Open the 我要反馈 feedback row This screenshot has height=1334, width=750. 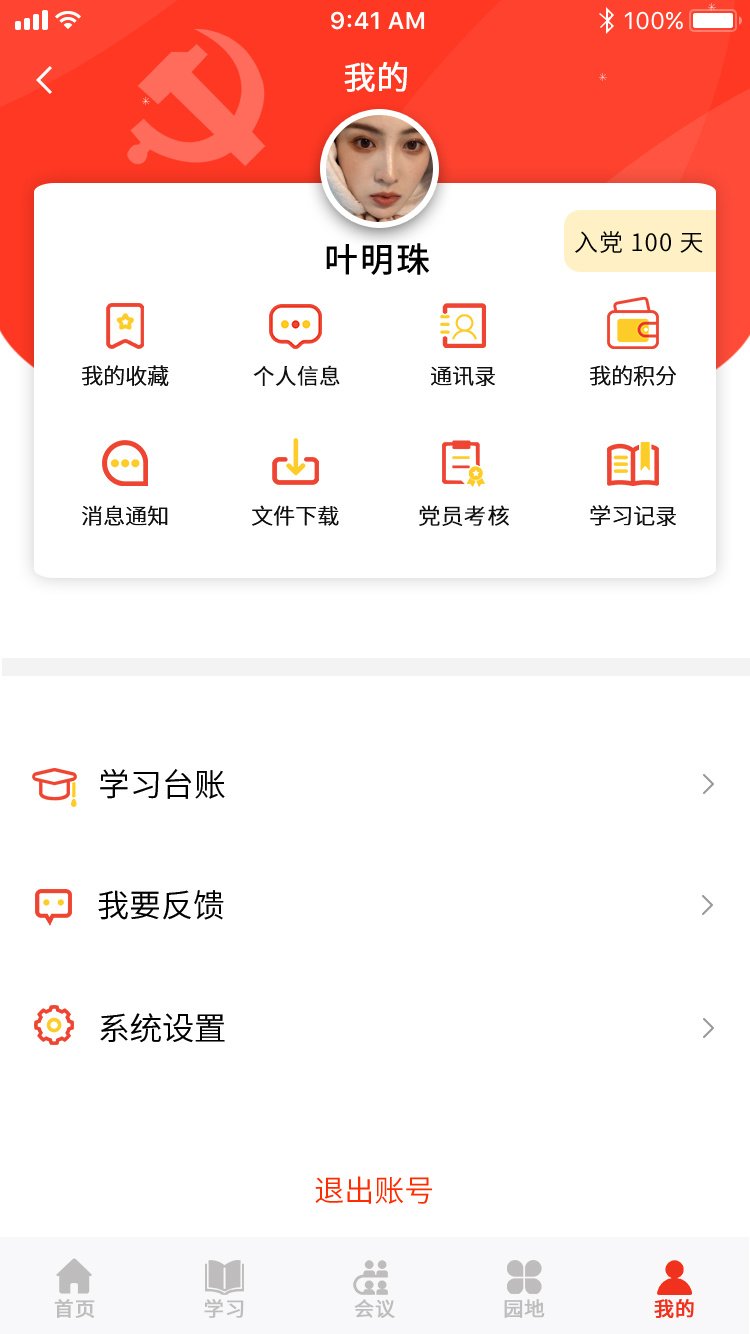[375, 906]
